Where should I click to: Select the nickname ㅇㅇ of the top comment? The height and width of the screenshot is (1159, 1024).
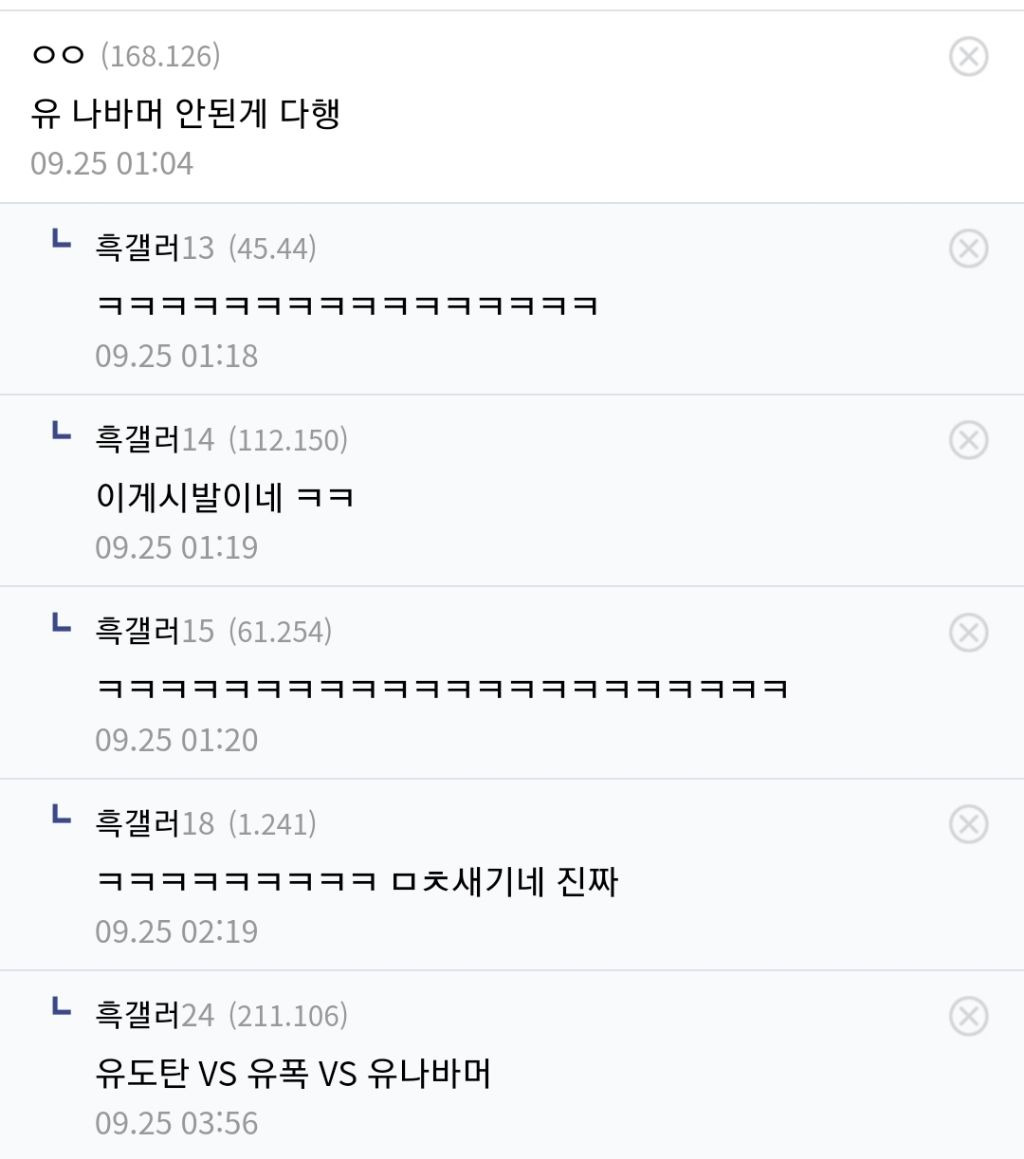[55, 55]
